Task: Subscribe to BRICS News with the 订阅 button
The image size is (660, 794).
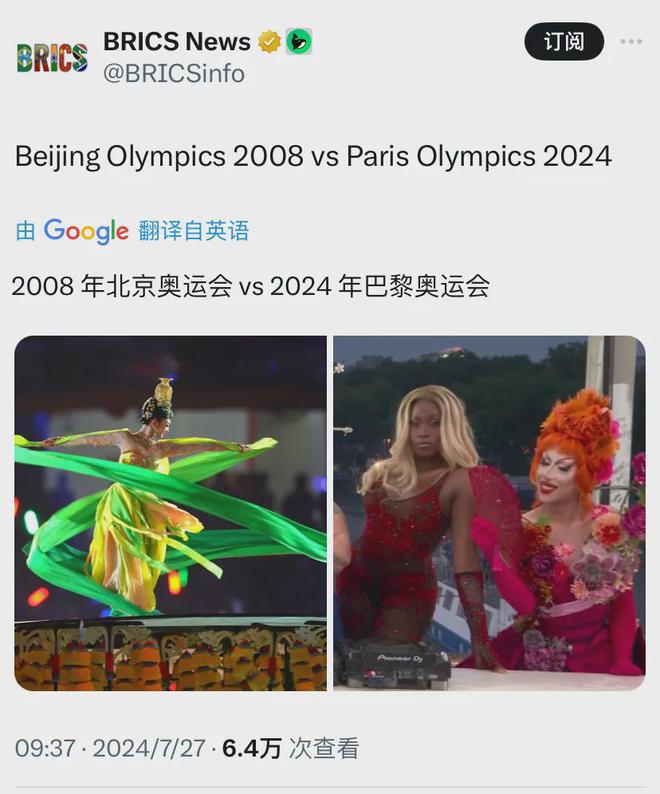Action: 564,42
